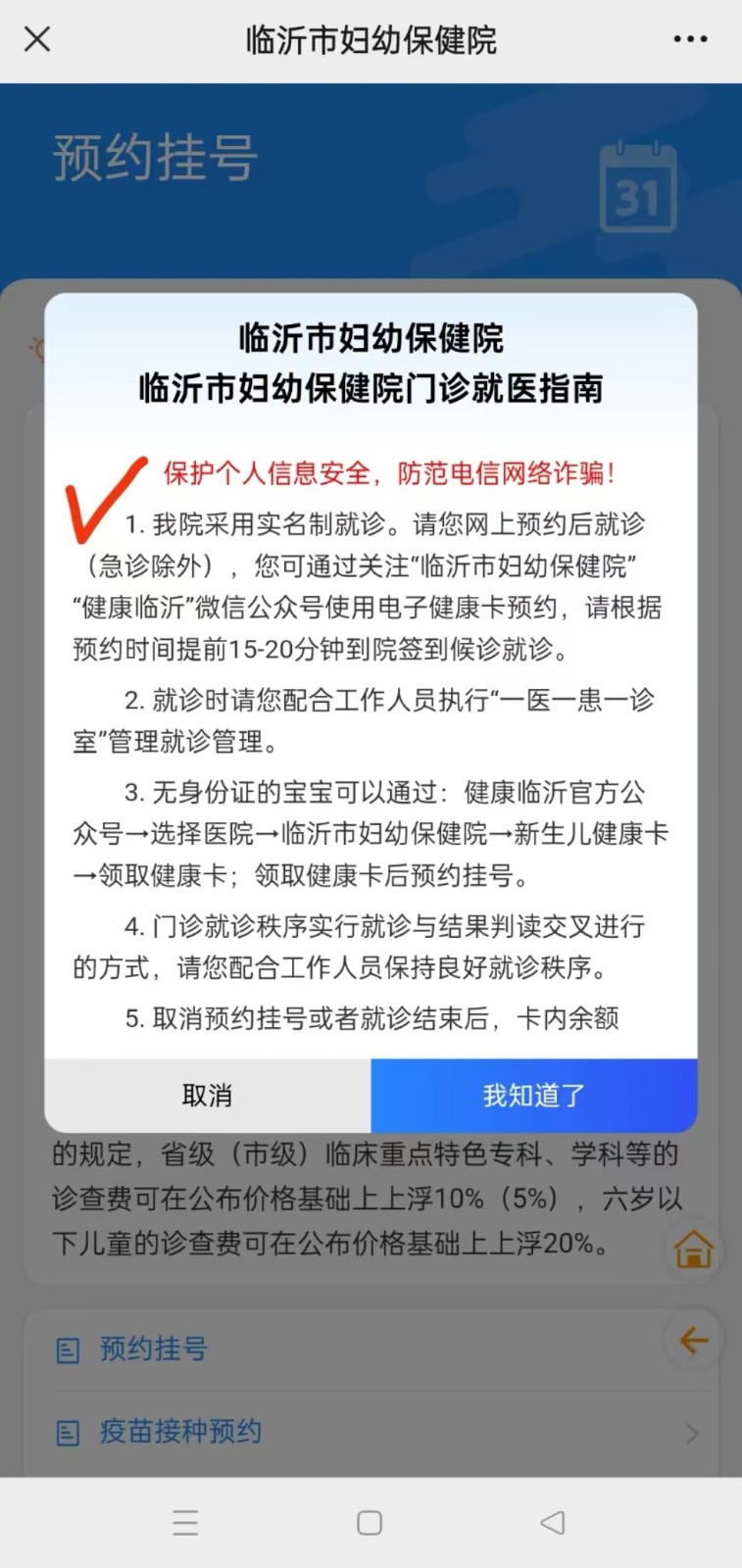Open the home icon shortcut
Image resolution: width=742 pixels, height=1568 pixels.
point(693,1249)
